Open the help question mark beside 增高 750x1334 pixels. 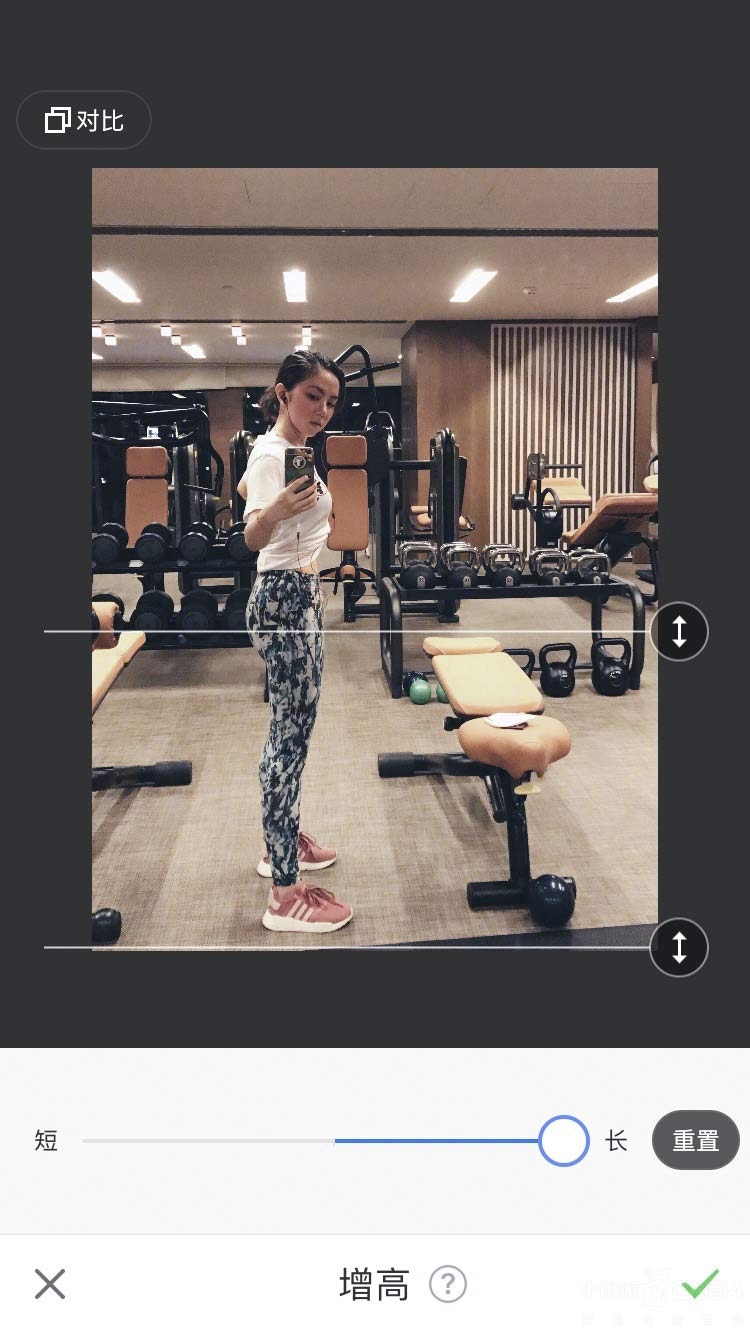448,1284
